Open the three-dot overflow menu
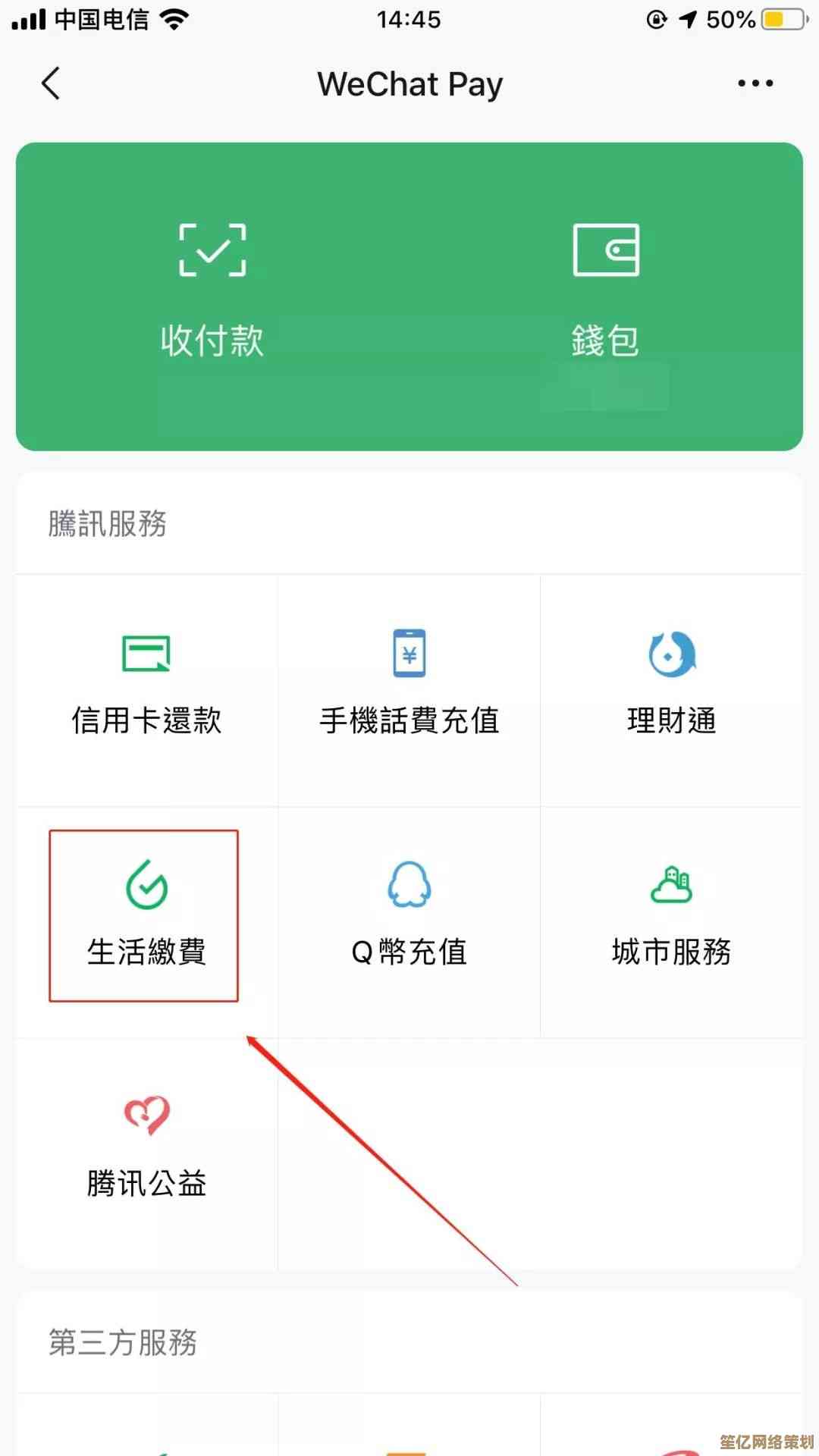The image size is (819, 1456). [x=755, y=83]
